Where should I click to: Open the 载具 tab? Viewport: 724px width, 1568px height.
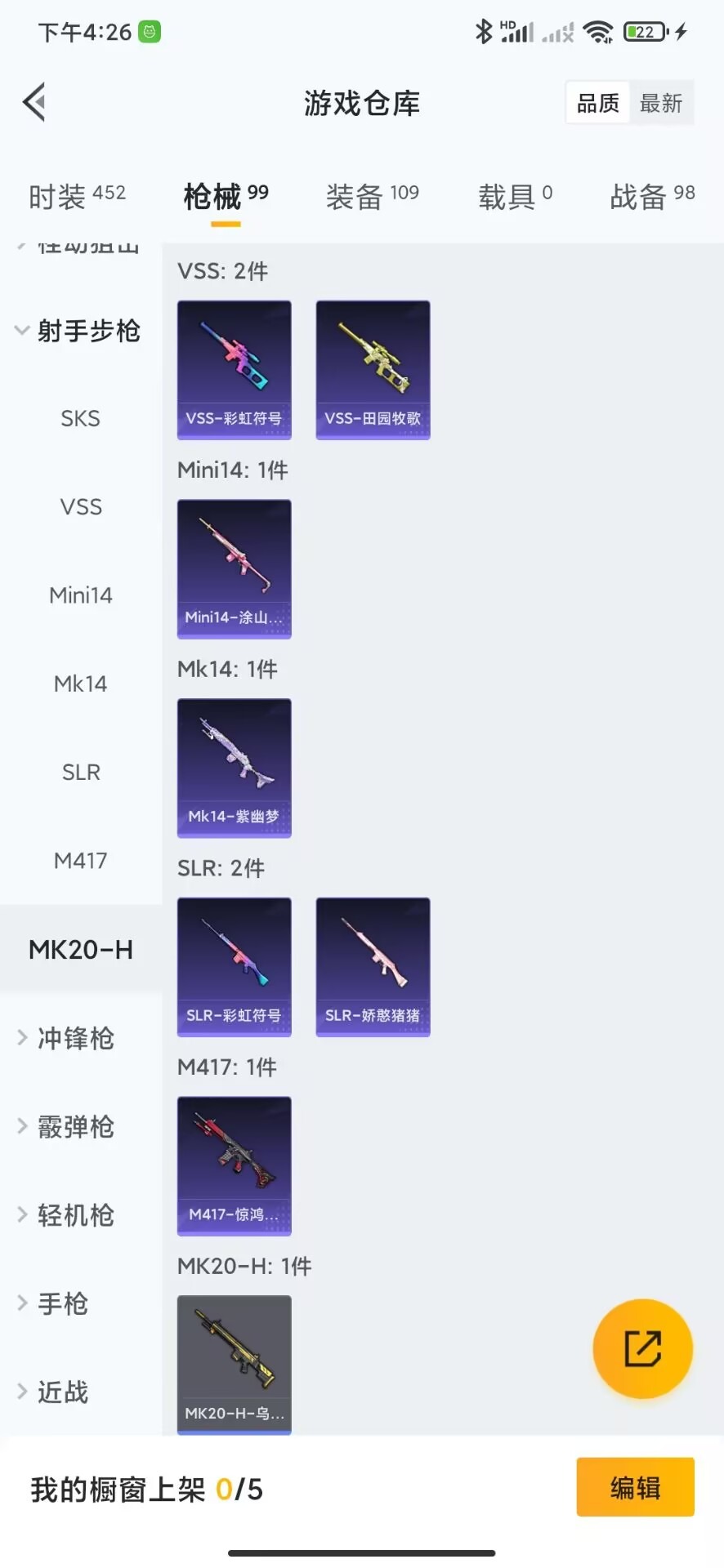point(516,196)
